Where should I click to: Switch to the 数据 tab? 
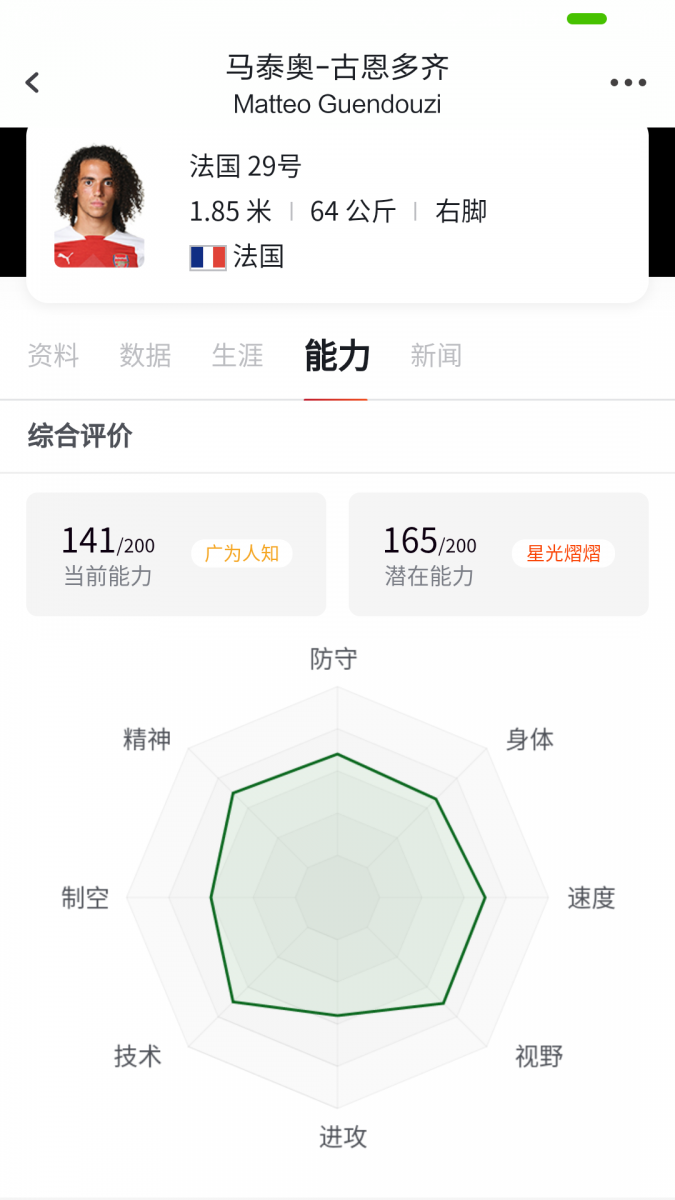point(145,355)
